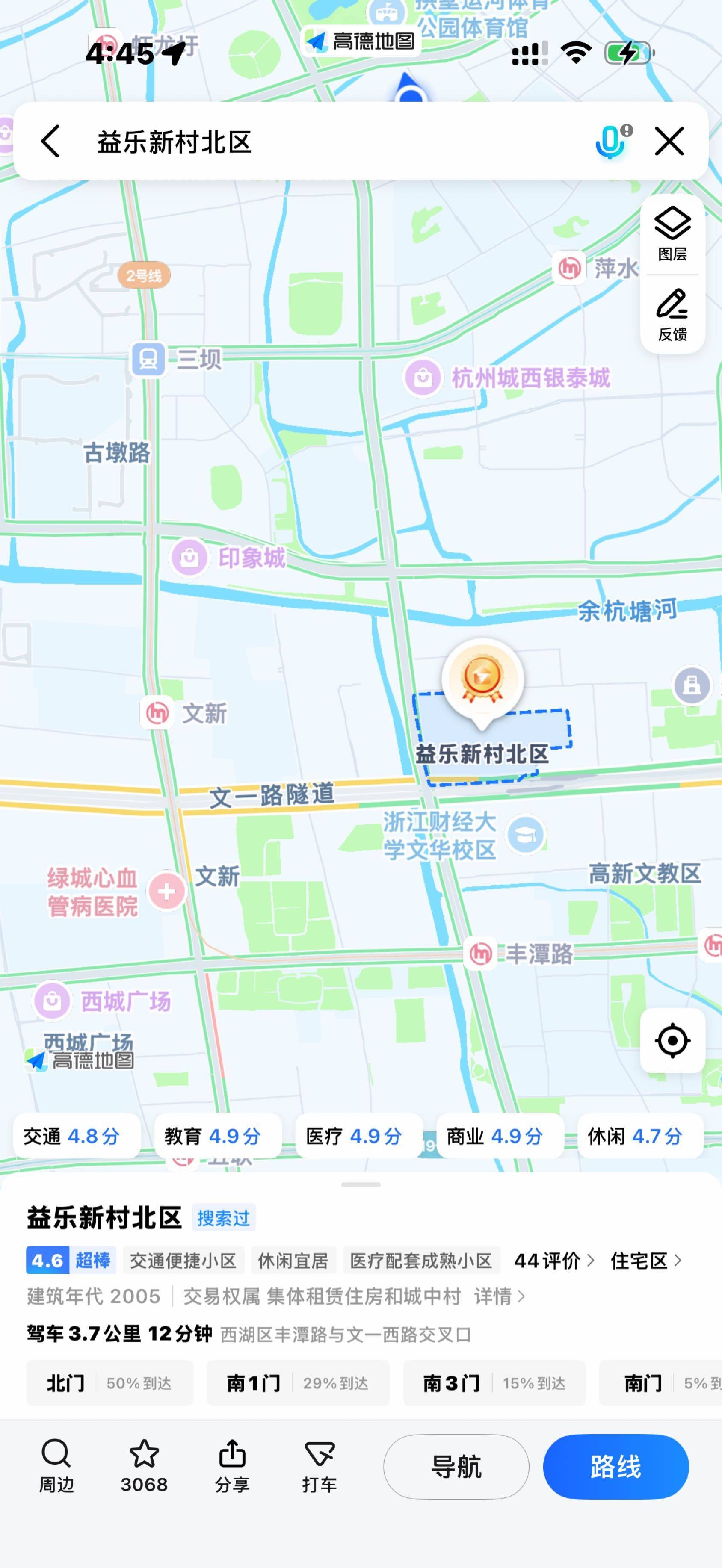Image resolution: width=722 pixels, height=1568 pixels.
Task: Clear the search with the X button
Action: point(669,141)
